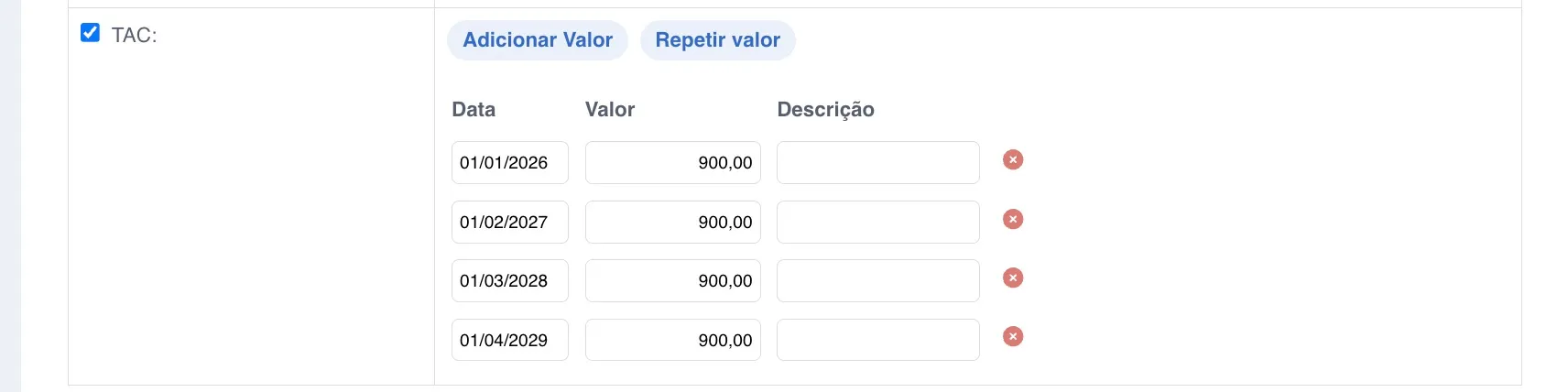The height and width of the screenshot is (392, 1568).
Task: Focus the description field for 01/01/2026
Action: tap(877, 163)
